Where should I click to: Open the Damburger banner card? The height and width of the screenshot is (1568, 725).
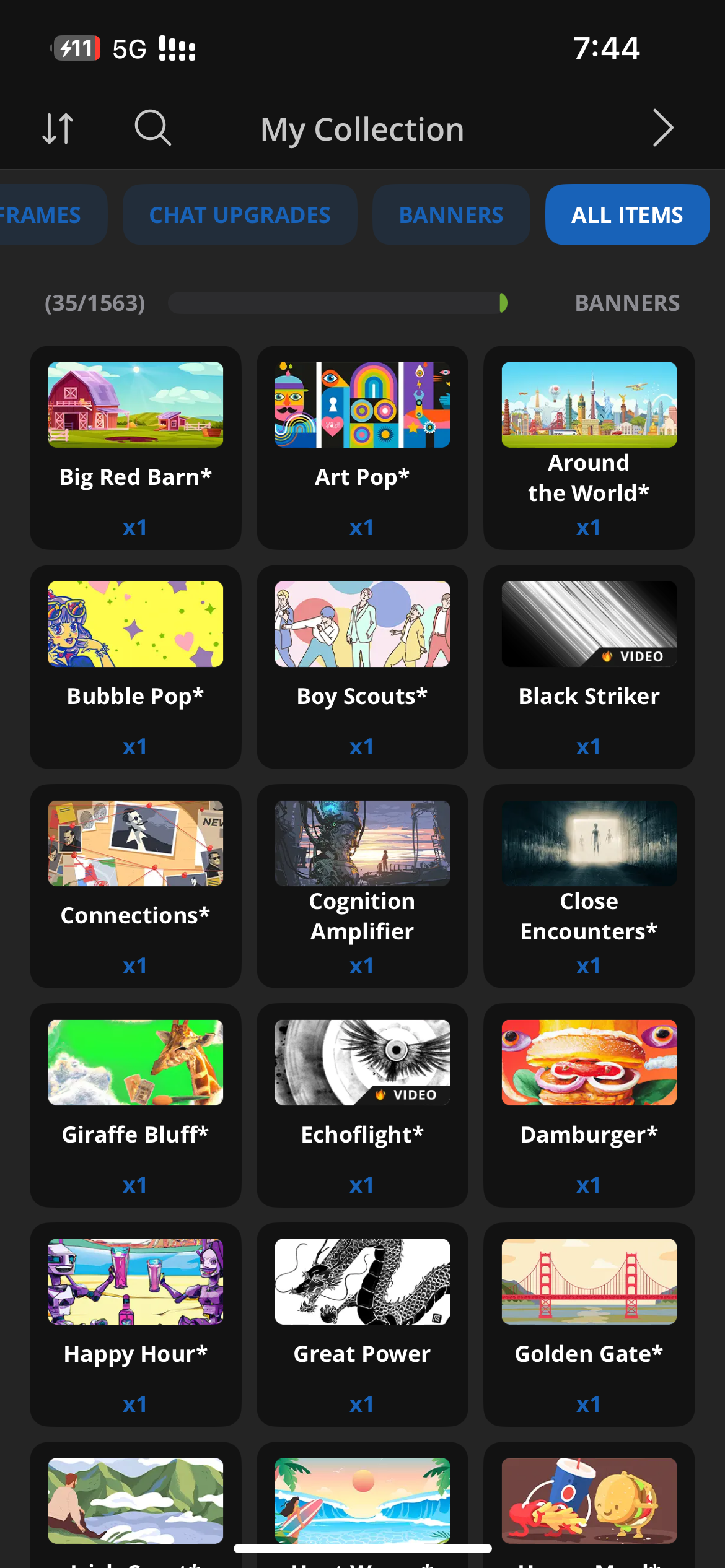click(x=589, y=1105)
